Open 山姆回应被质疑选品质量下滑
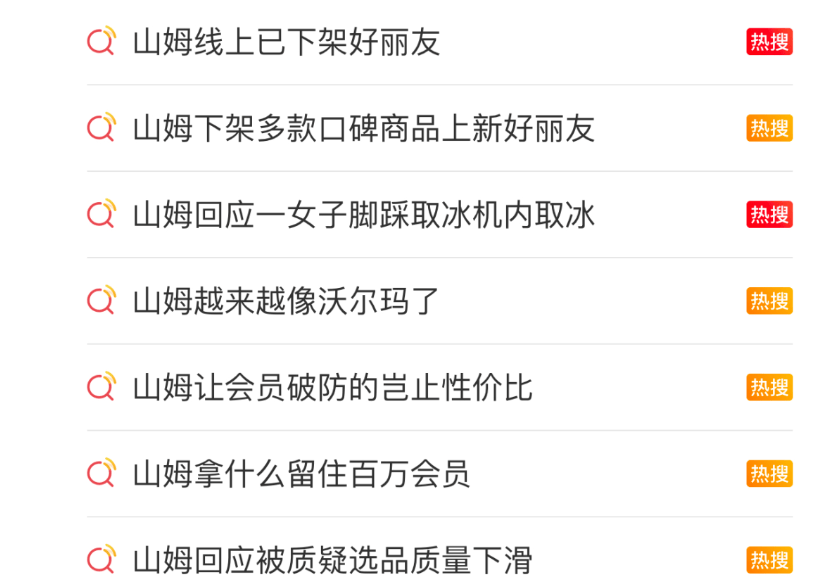This screenshot has width=825, height=586. click(x=332, y=560)
